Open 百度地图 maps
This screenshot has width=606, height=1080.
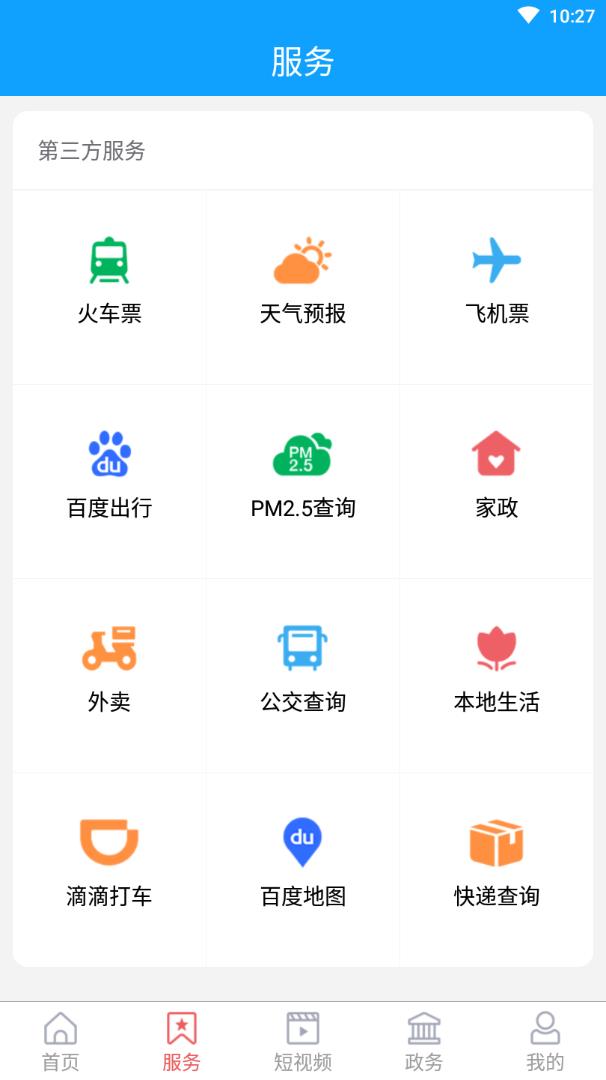pyautogui.click(x=303, y=865)
